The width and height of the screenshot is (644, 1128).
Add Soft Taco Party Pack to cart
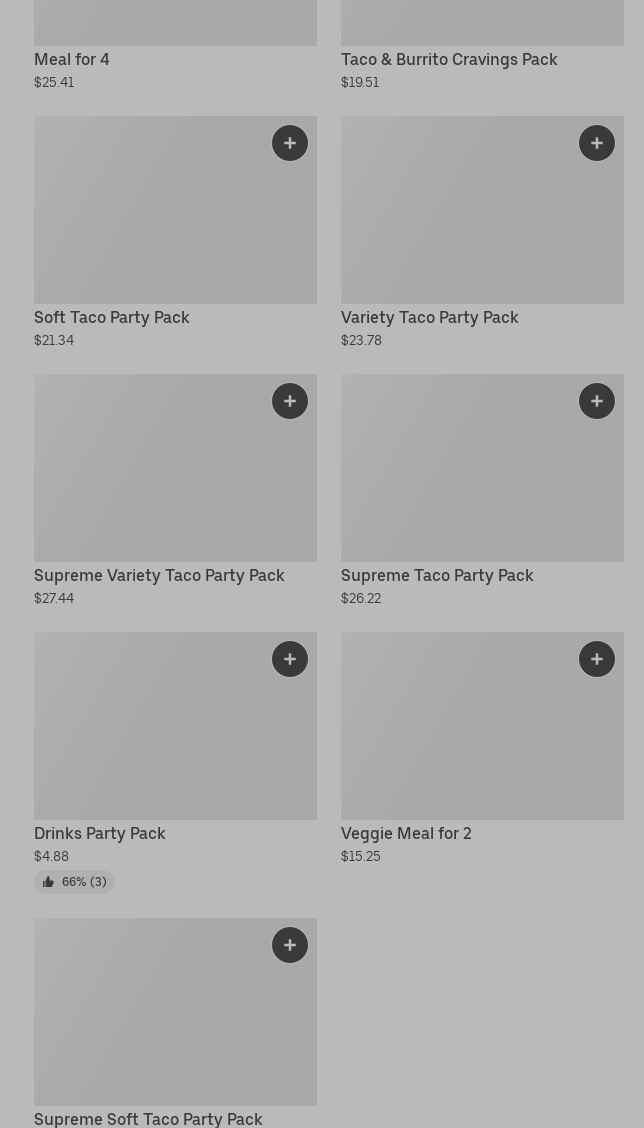[x=290, y=143]
